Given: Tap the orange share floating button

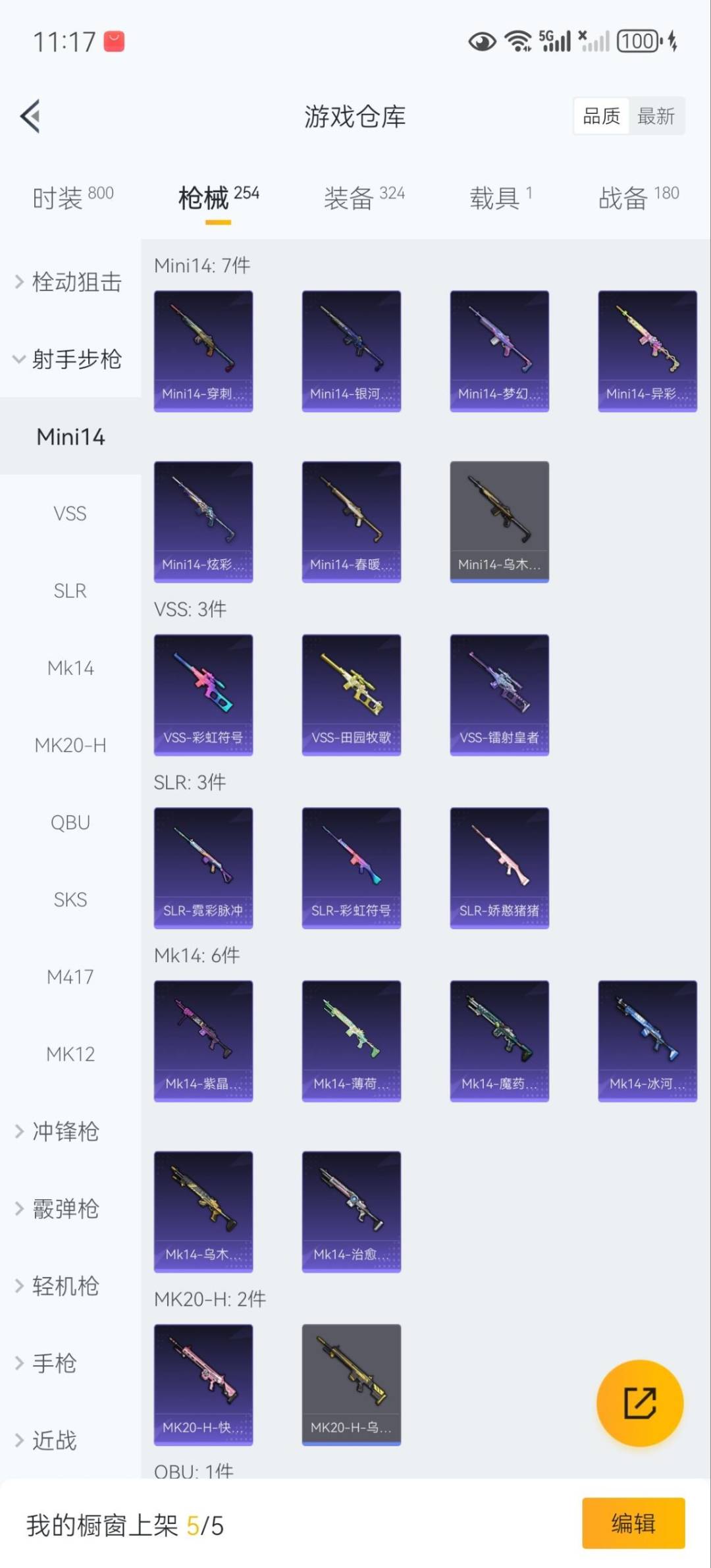Looking at the screenshot, I should [639, 1403].
